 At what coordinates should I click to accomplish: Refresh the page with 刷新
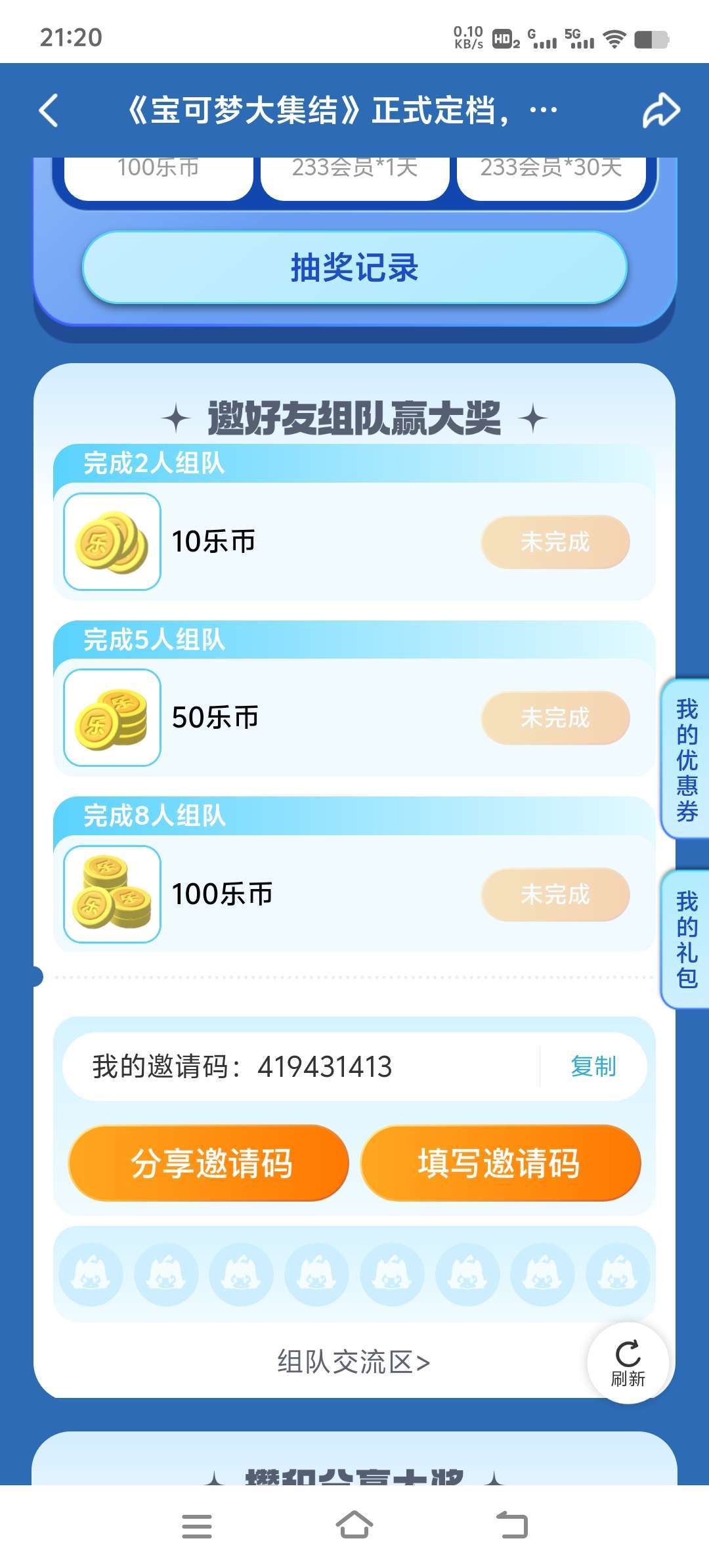click(628, 1364)
